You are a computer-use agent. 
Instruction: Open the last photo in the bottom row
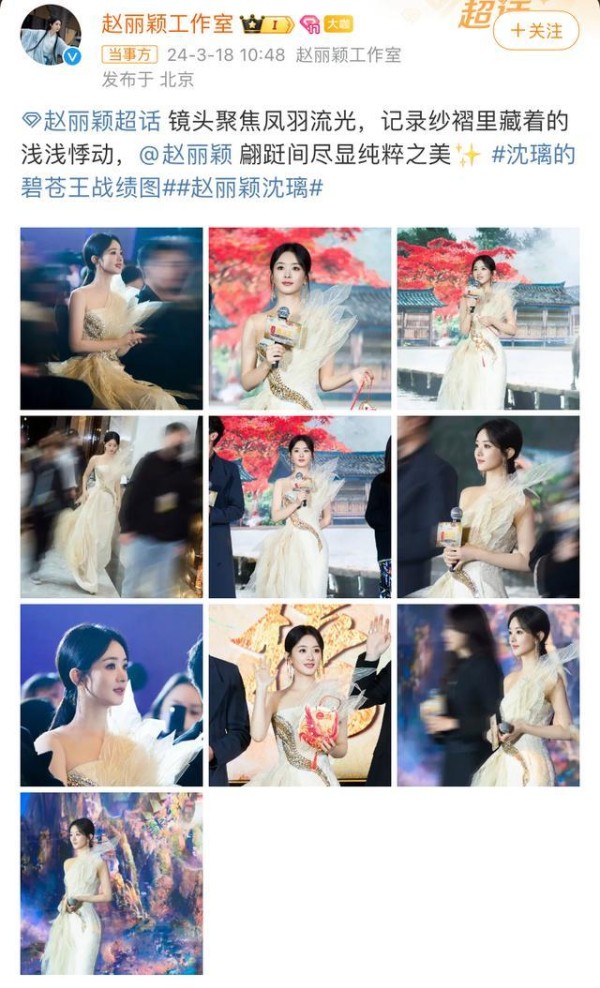click(112, 884)
